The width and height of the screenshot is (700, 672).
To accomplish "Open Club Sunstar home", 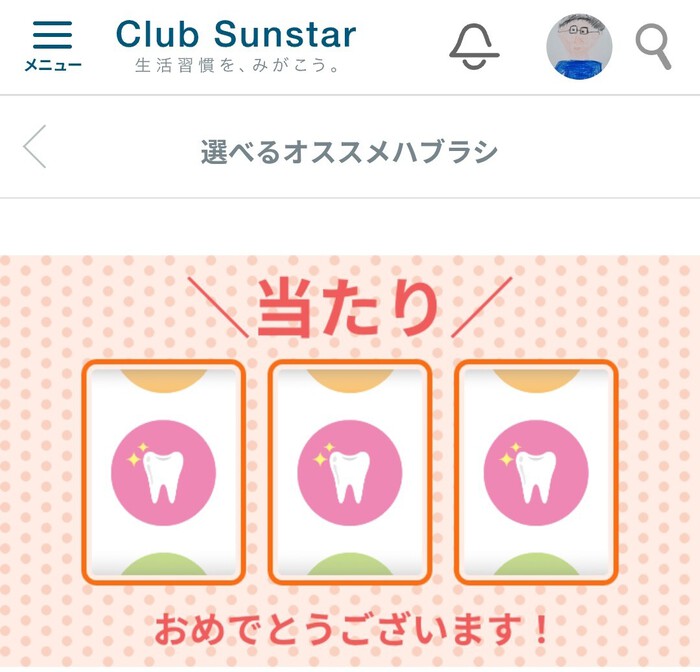I will [x=236, y=45].
